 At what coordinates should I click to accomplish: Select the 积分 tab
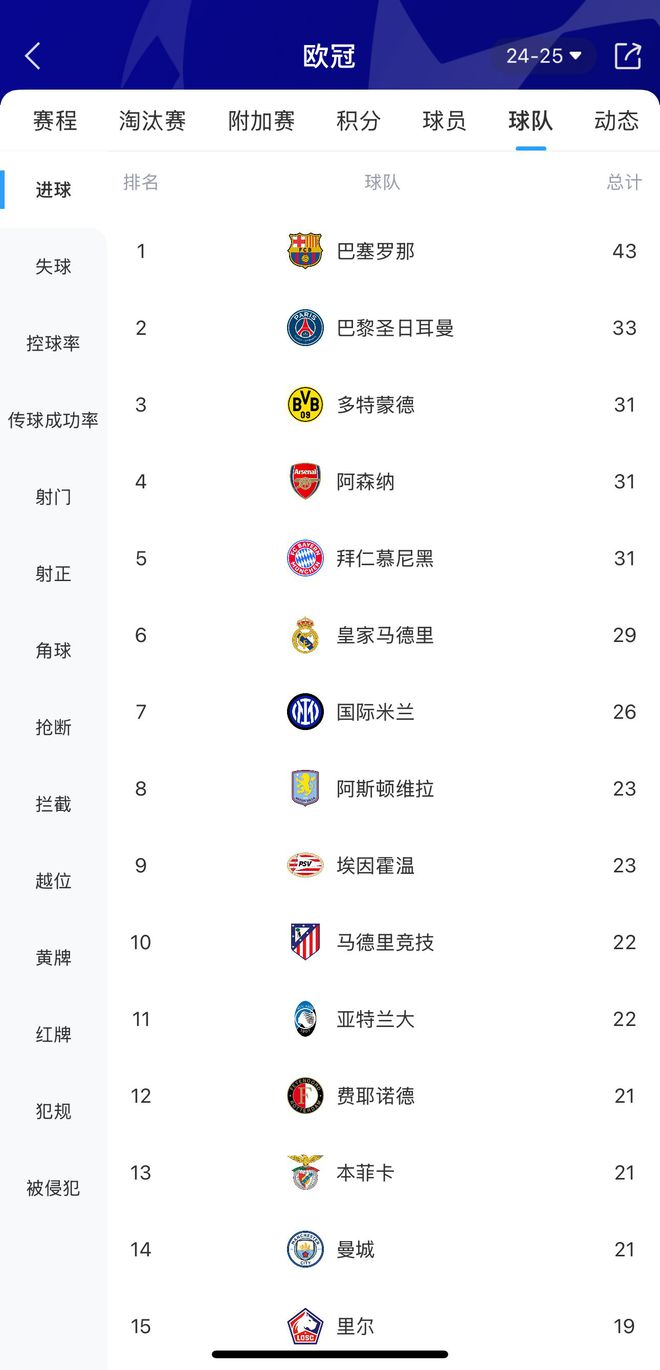click(x=358, y=121)
